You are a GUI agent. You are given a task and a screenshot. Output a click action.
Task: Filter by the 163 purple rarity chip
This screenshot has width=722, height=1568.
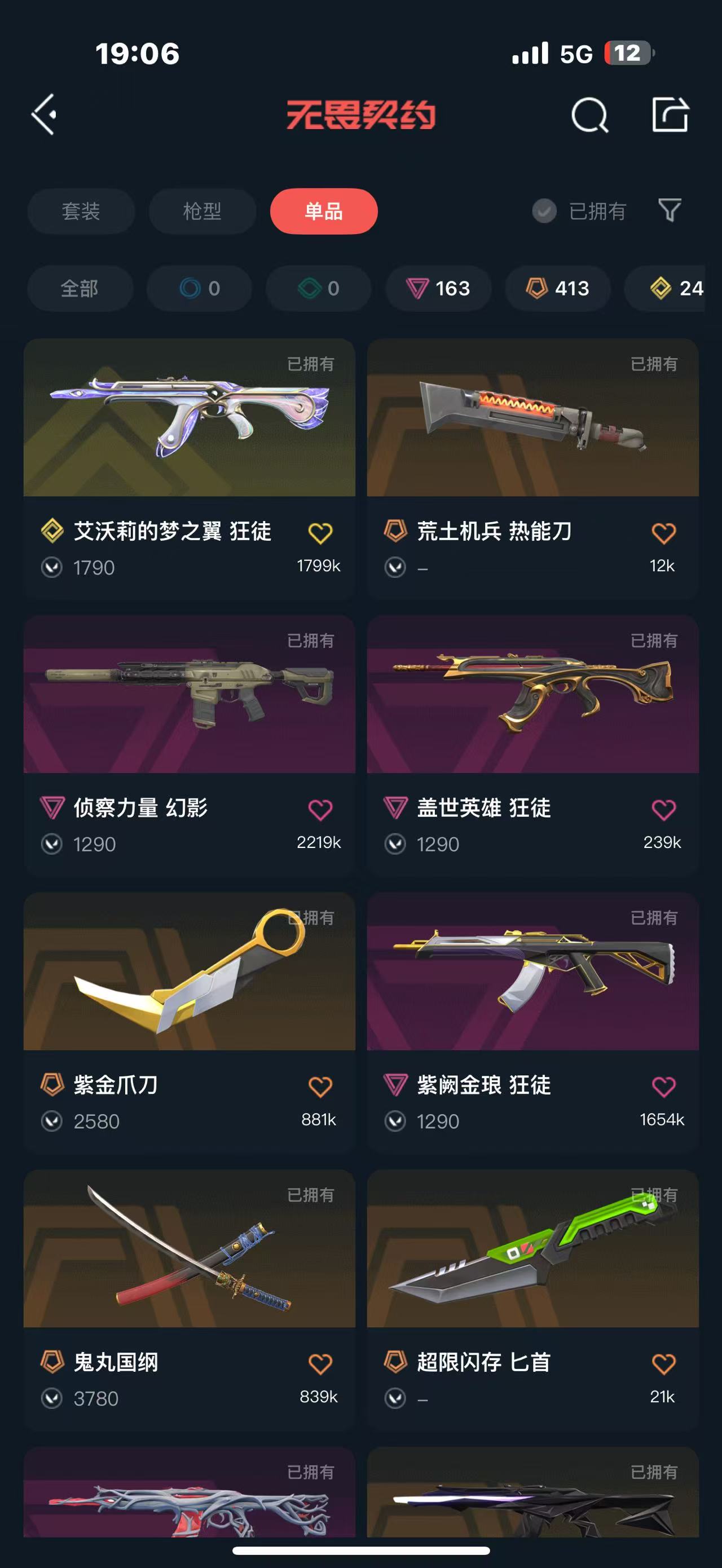(438, 288)
